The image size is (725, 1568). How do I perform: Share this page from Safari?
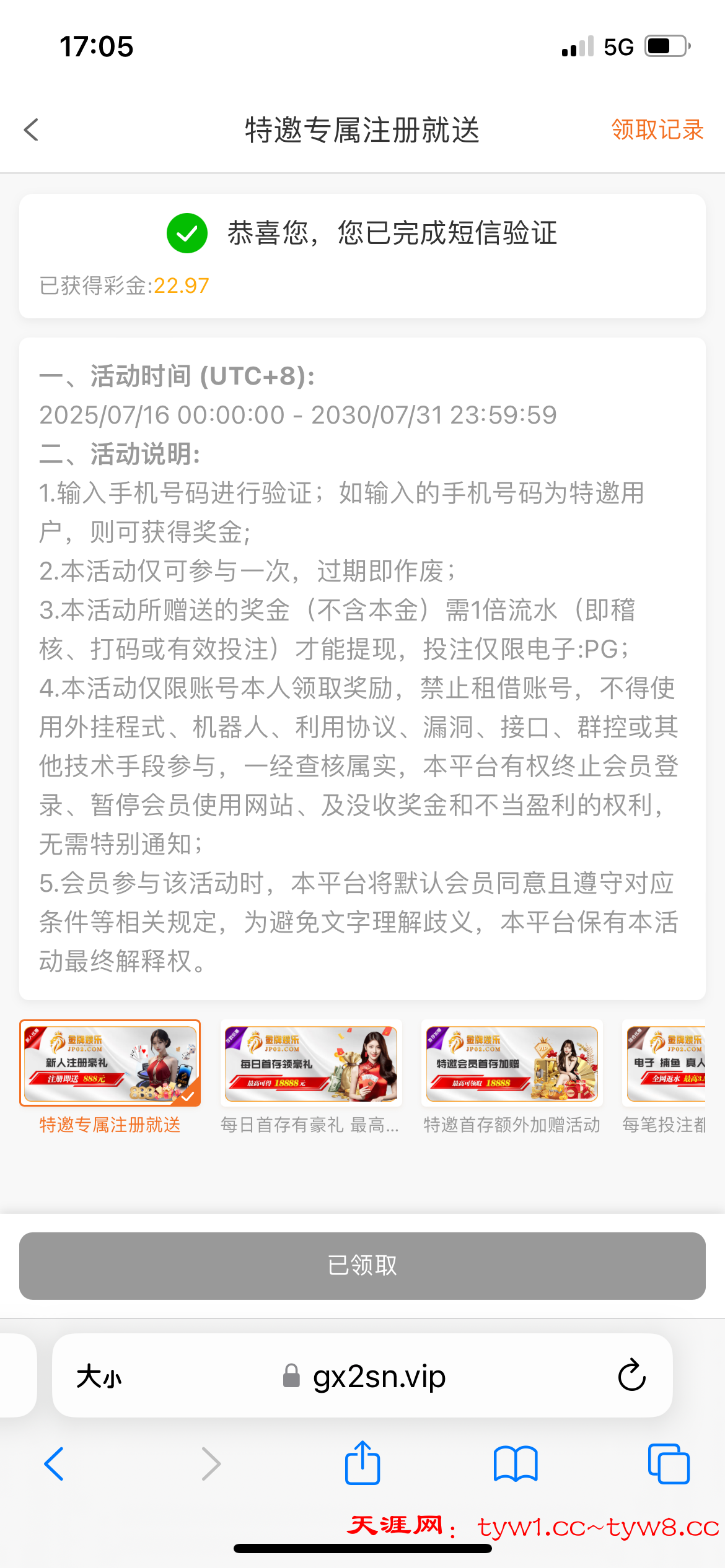(x=362, y=1463)
